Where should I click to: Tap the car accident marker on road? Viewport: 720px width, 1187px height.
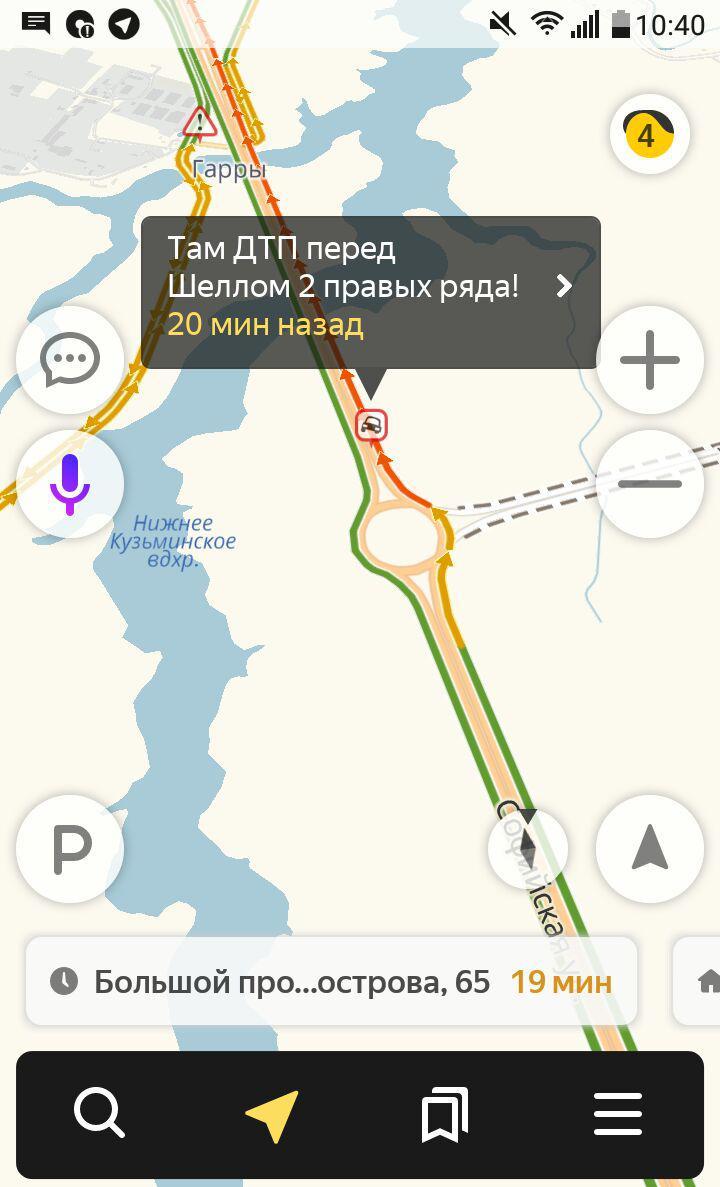click(x=371, y=425)
